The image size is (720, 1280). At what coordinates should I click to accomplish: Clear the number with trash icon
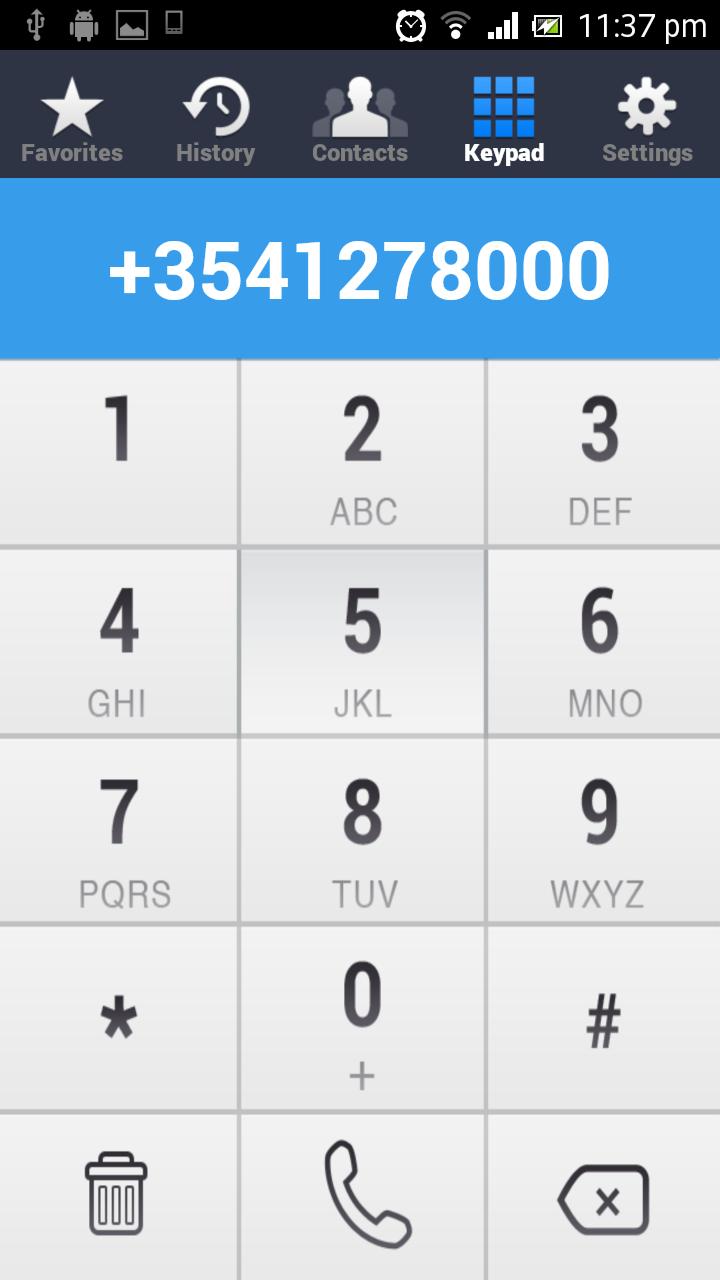tap(119, 1197)
